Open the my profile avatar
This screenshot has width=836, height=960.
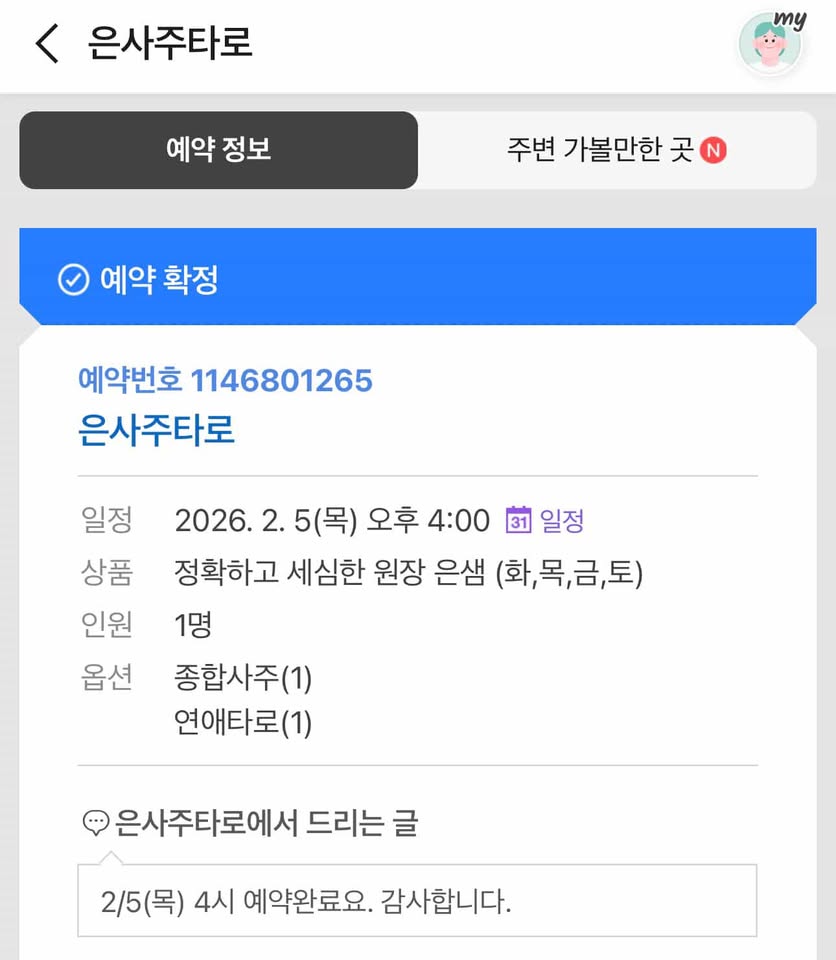coord(771,44)
